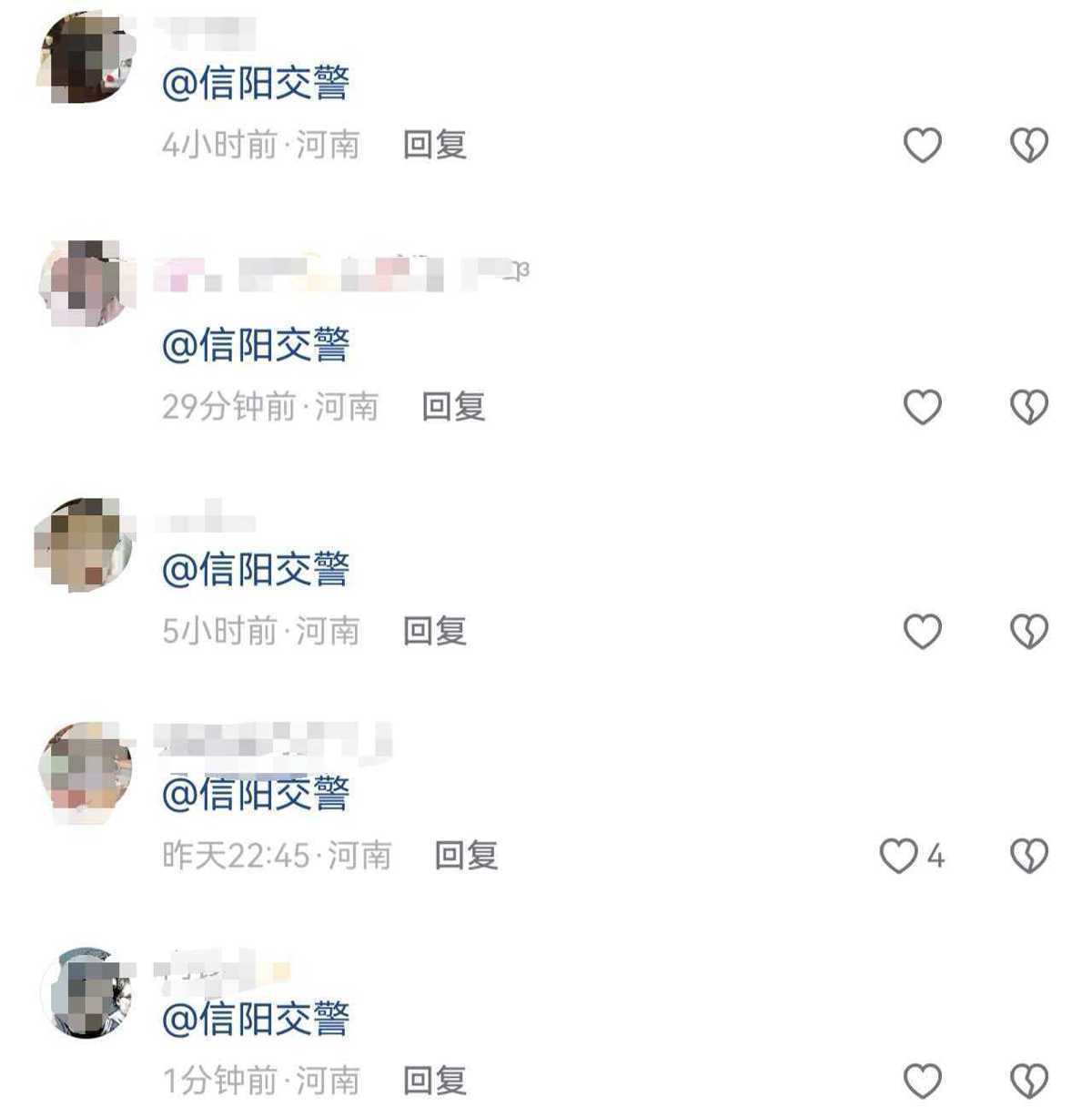Screen dimensions: 1092x1117
Task: Open @信阳交警 mention in the 1分钟前 comment
Action: pyautogui.click(x=256, y=1019)
